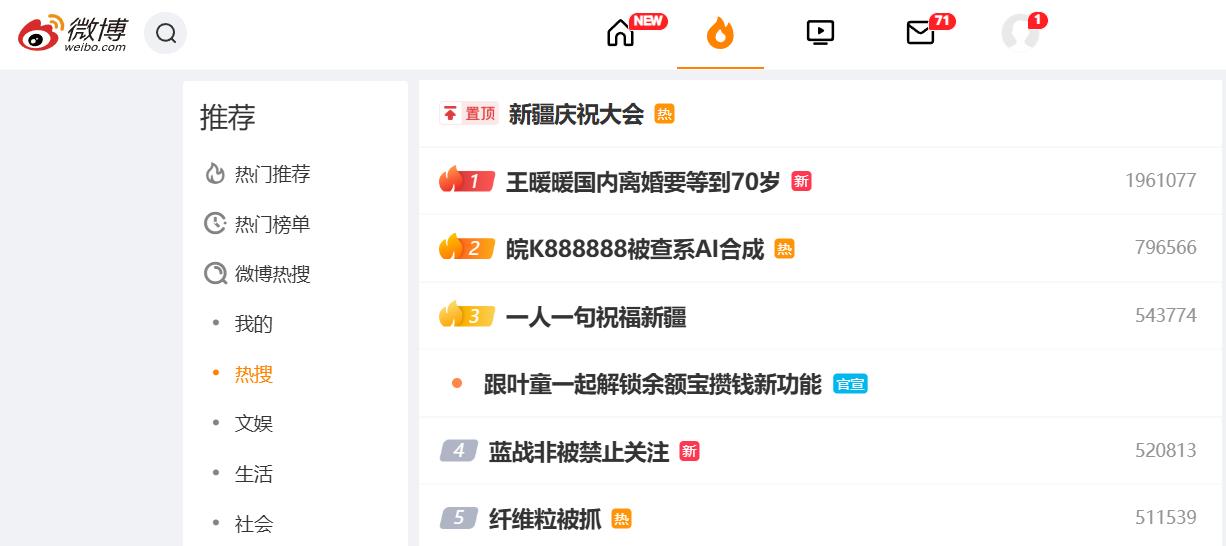The height and width of the screenshot is (546, 1226).
Task: Switch to the 生活 category
Action: (253, 474)
